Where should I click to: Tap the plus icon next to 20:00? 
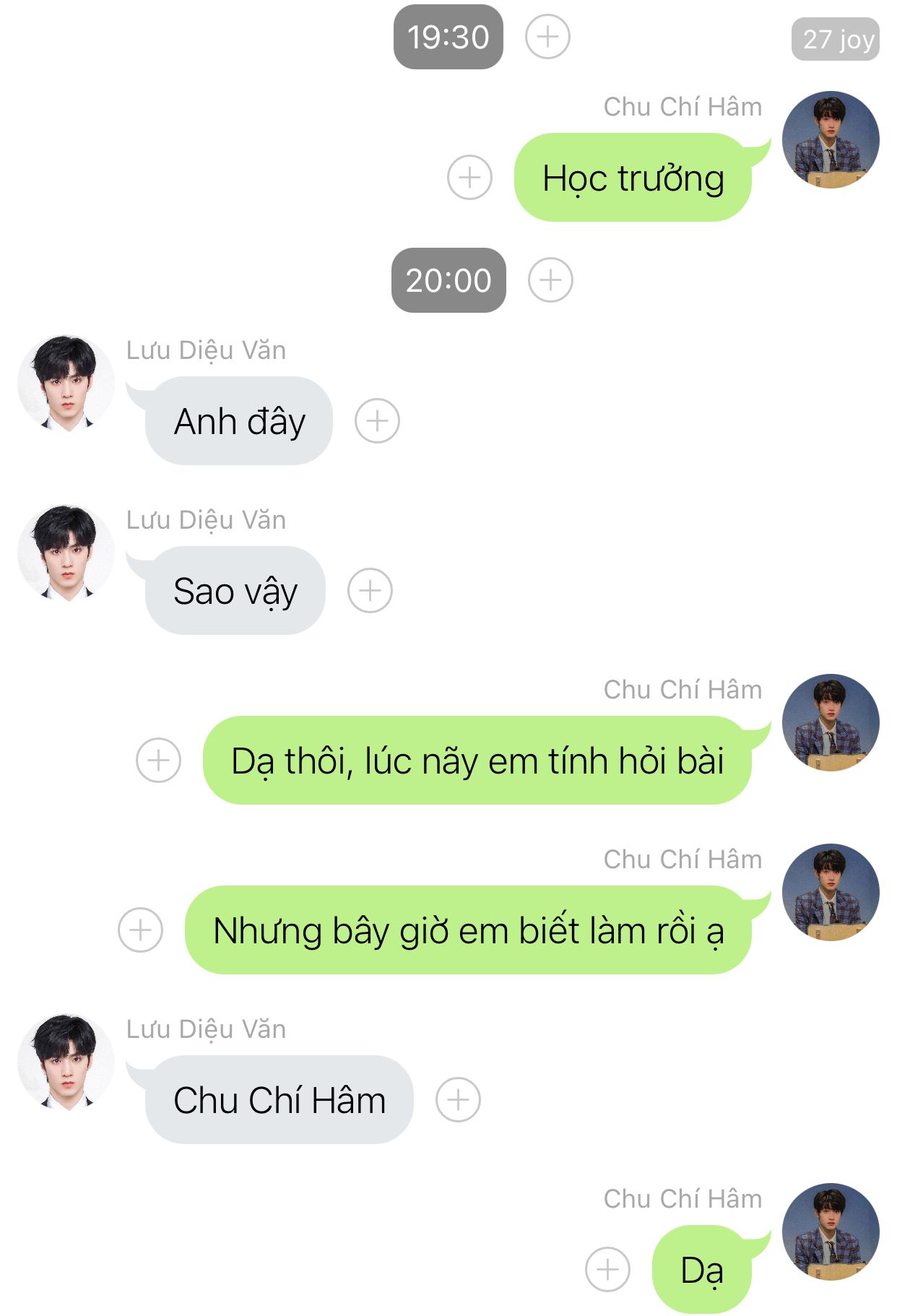point(550,280)
